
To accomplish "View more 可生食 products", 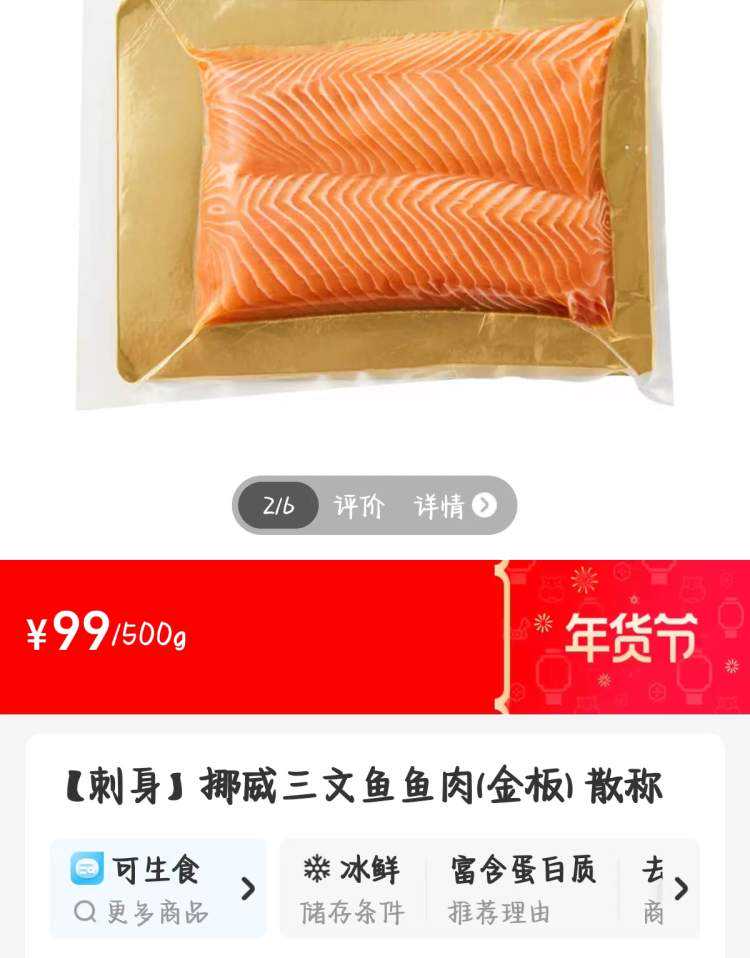I will click(159, 888).
